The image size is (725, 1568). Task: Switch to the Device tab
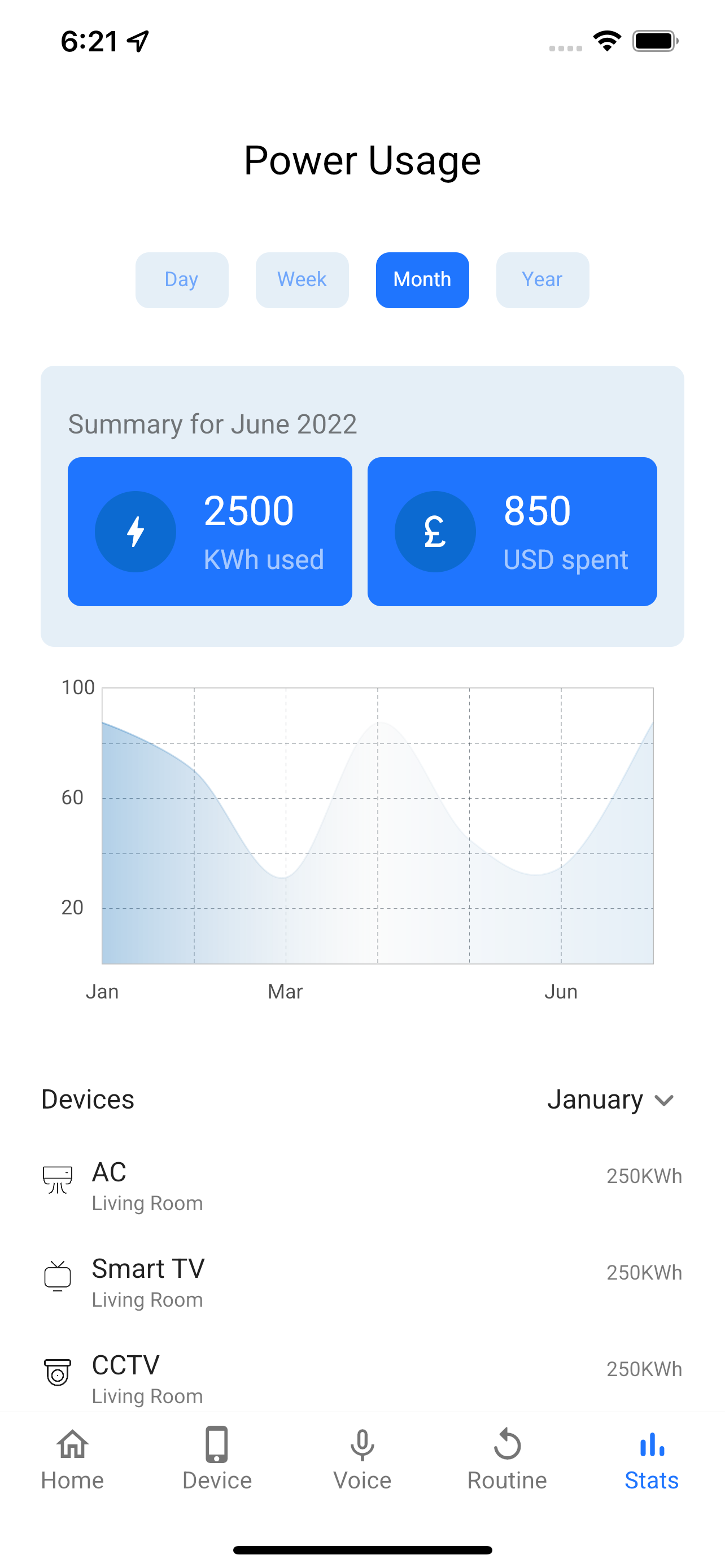coord(217,1459)
